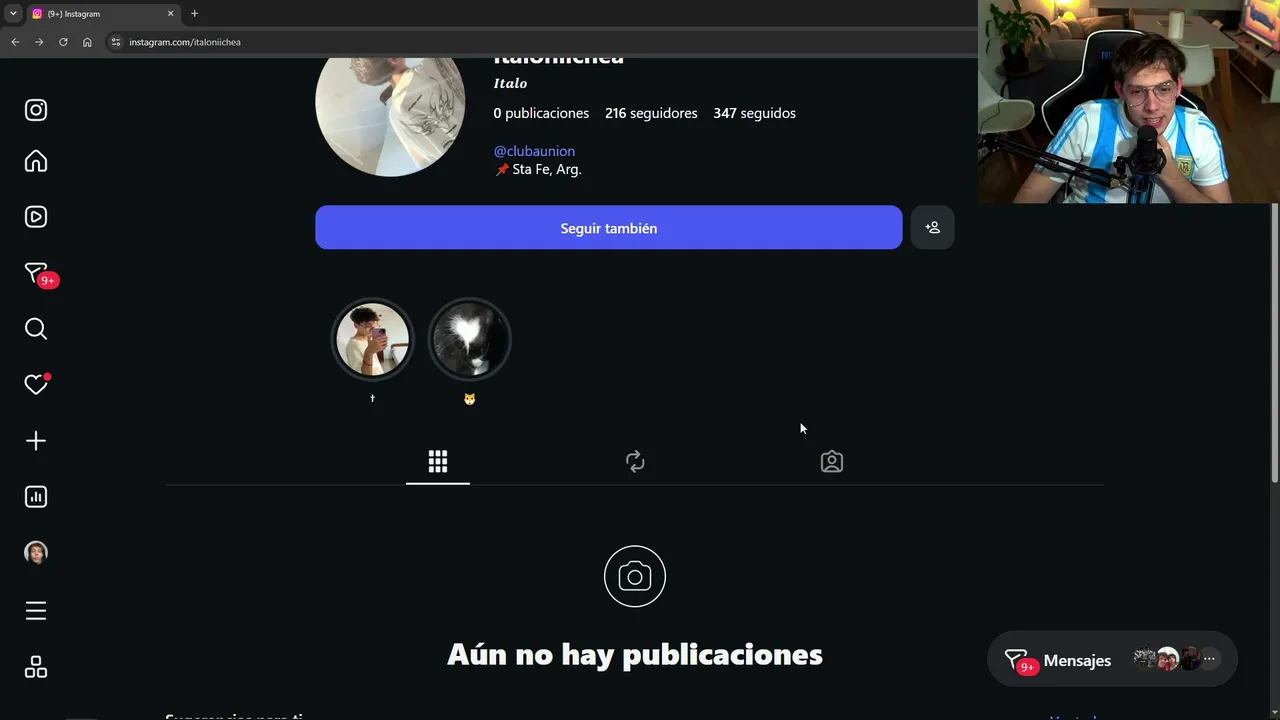Open direct messages icon in sidebar
The width and height of the screenshot is (1280, 720).
coord(36,273)
